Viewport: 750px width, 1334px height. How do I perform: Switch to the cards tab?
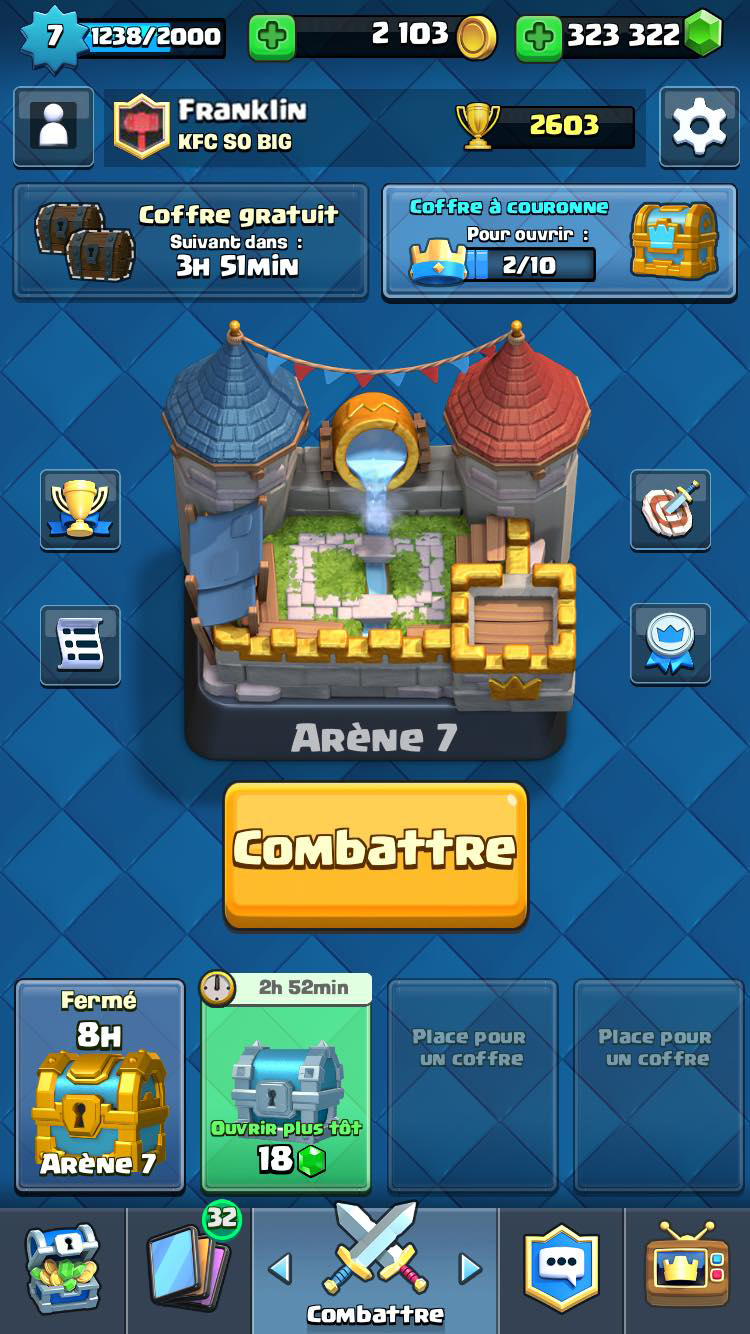(x=188, y=1270)
